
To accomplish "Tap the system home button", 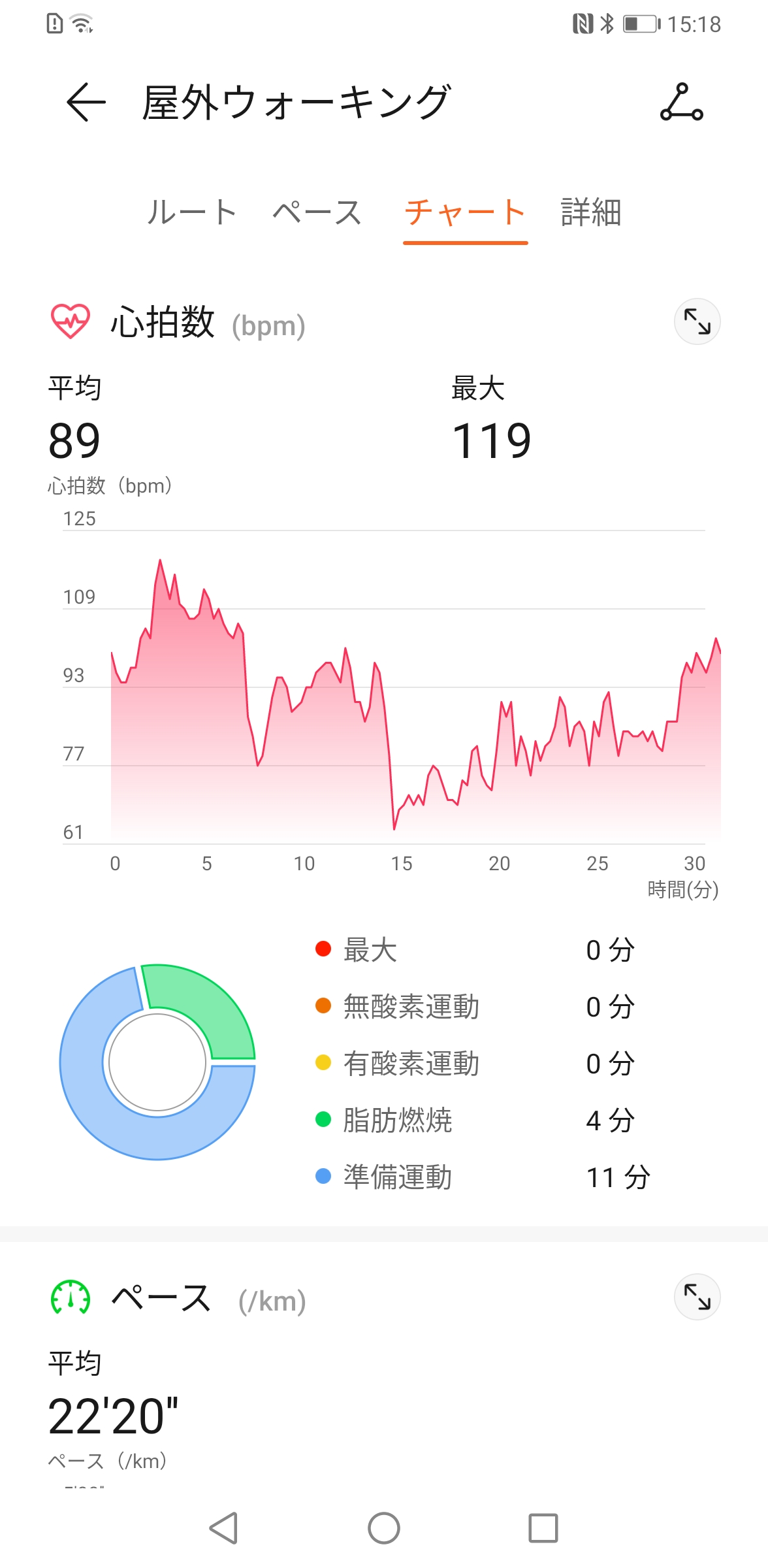I will tap(384, 1528).
